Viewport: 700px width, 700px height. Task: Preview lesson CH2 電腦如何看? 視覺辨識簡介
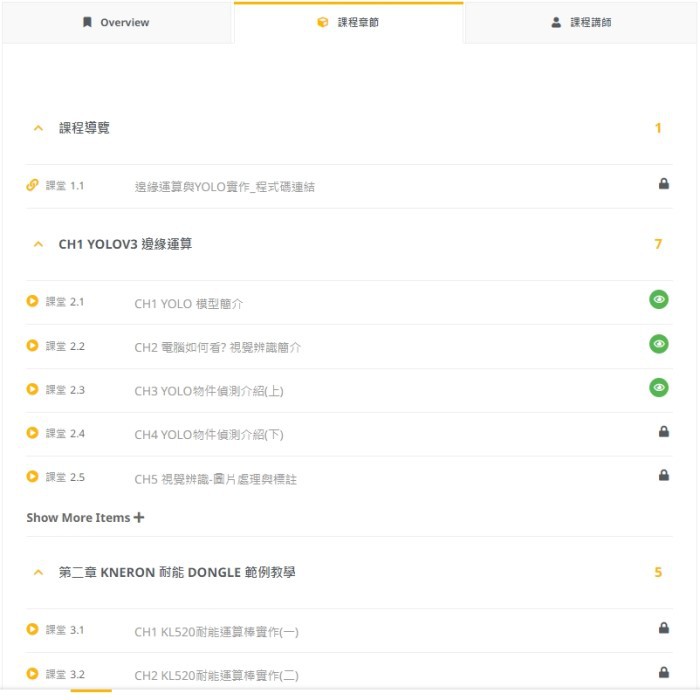tap(658, 344)
